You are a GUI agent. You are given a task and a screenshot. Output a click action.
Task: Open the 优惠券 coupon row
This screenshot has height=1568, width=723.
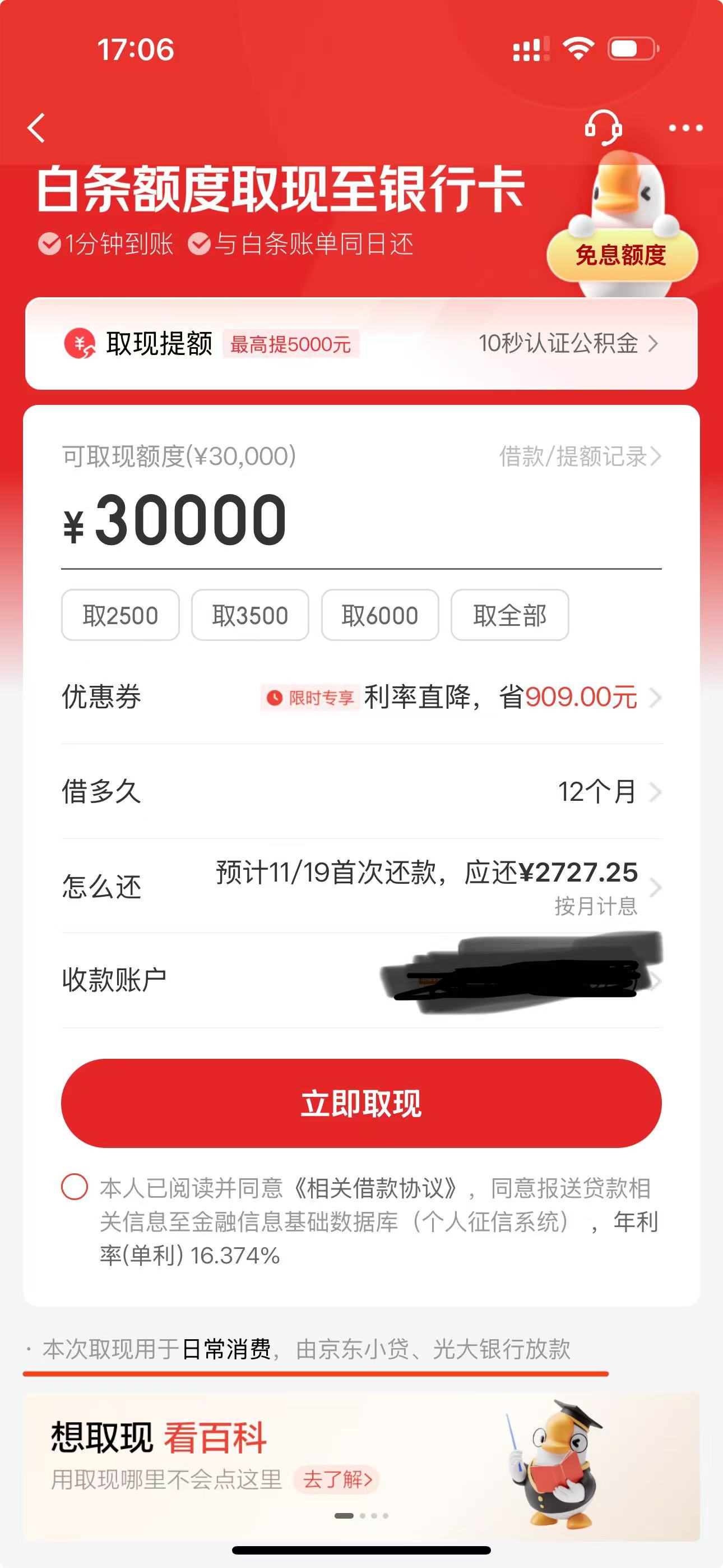coord(361,697)
